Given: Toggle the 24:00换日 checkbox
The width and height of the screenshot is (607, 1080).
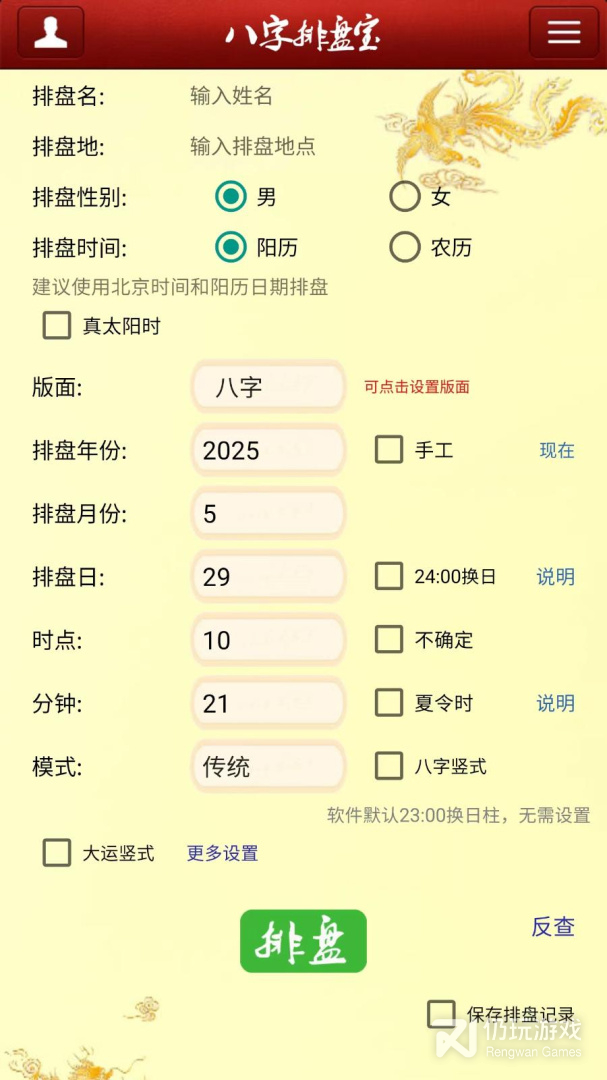Looking at the screenshot, I should [x=389, y=577].
